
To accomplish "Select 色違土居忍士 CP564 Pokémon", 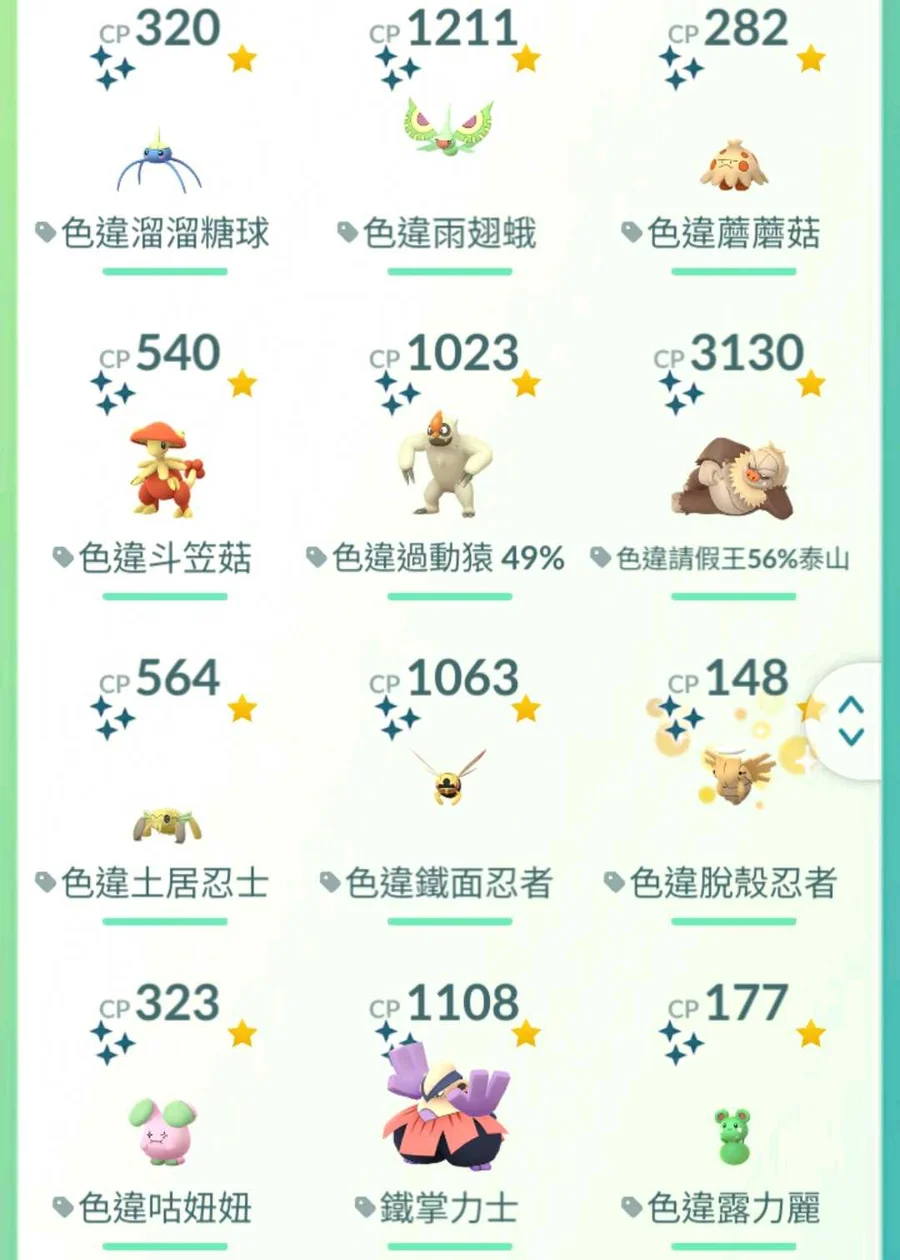I will click(x=166, y=825).
